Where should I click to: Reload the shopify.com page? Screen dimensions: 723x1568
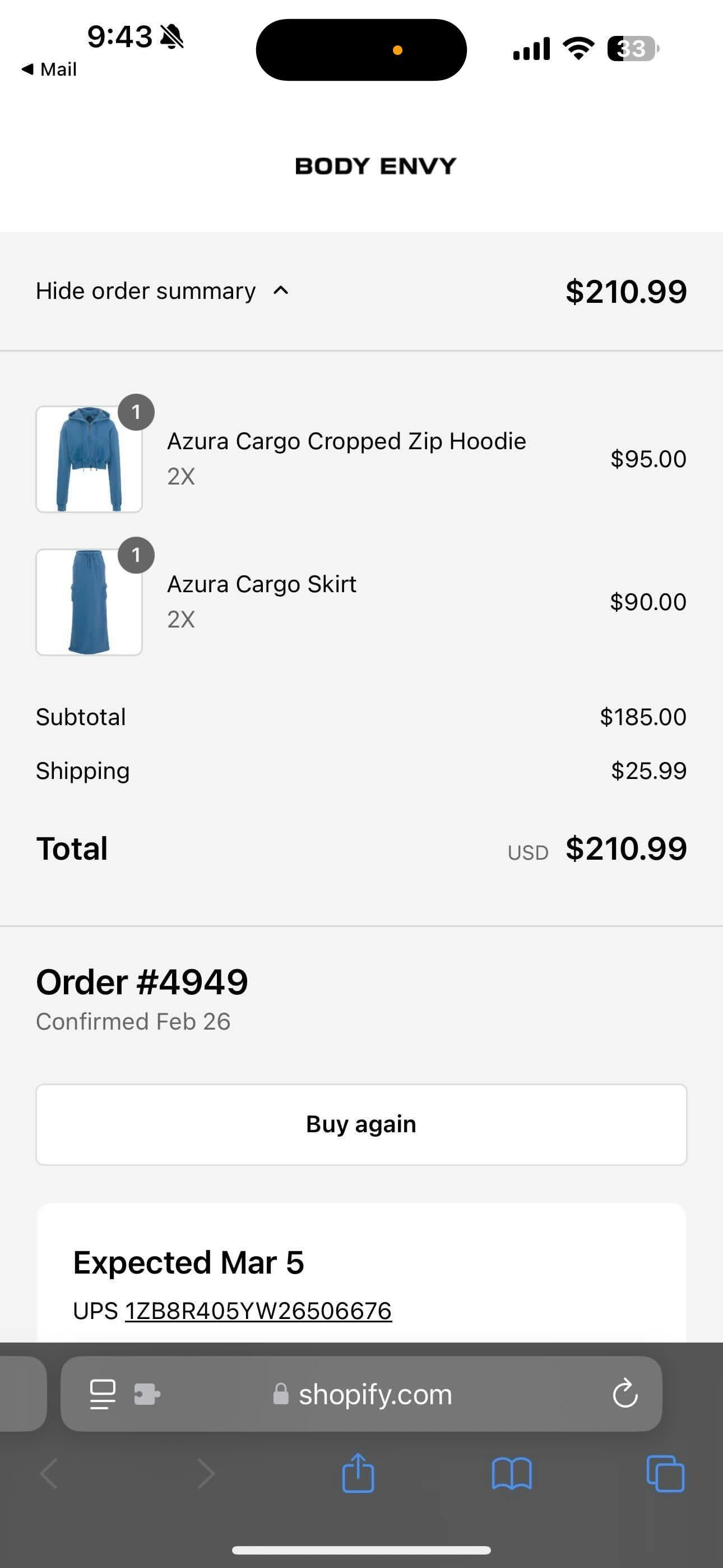[624, 1394]
